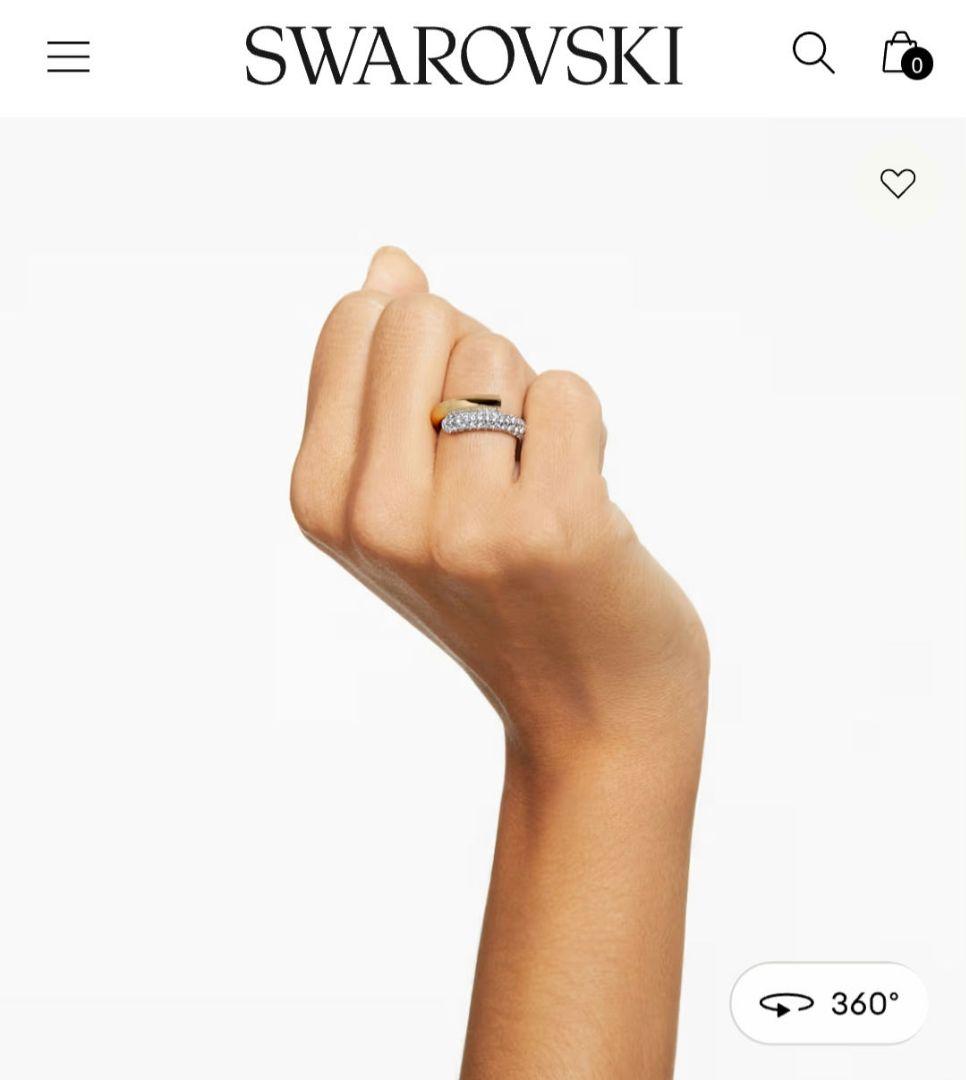Image resolution: width=966 pixels, height=1080 pixels.
Task: Add this ring to the wishlist
Action: [x=897, y=183]
